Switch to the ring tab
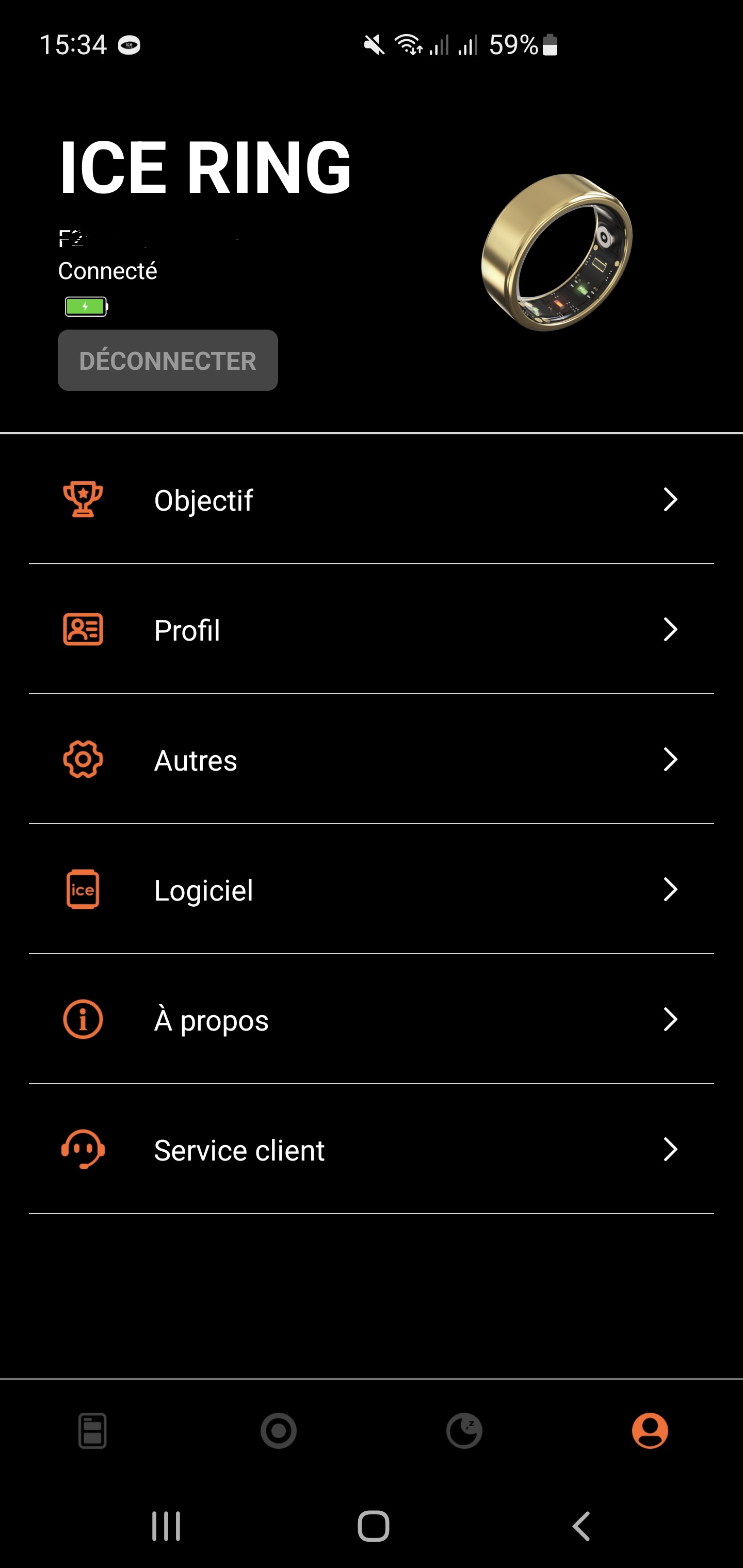743x1568 pixels. click(278, 1430)
